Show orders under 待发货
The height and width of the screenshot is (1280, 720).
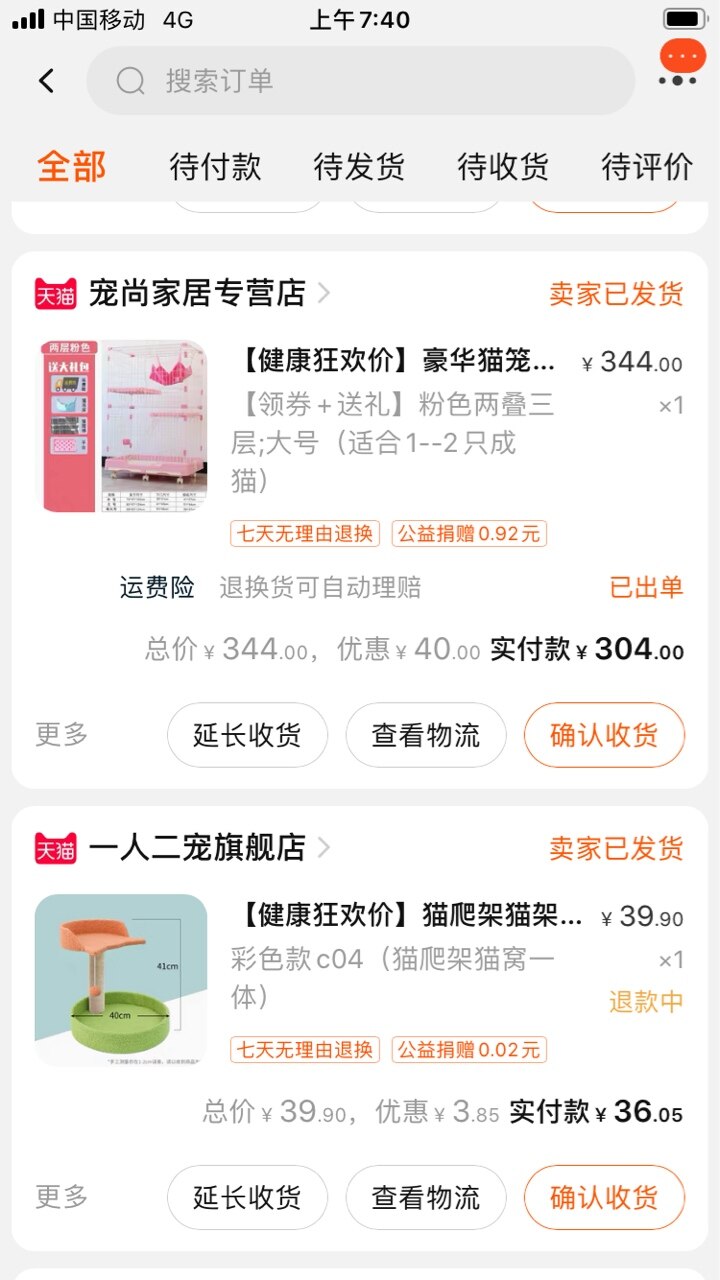point(359,166)
